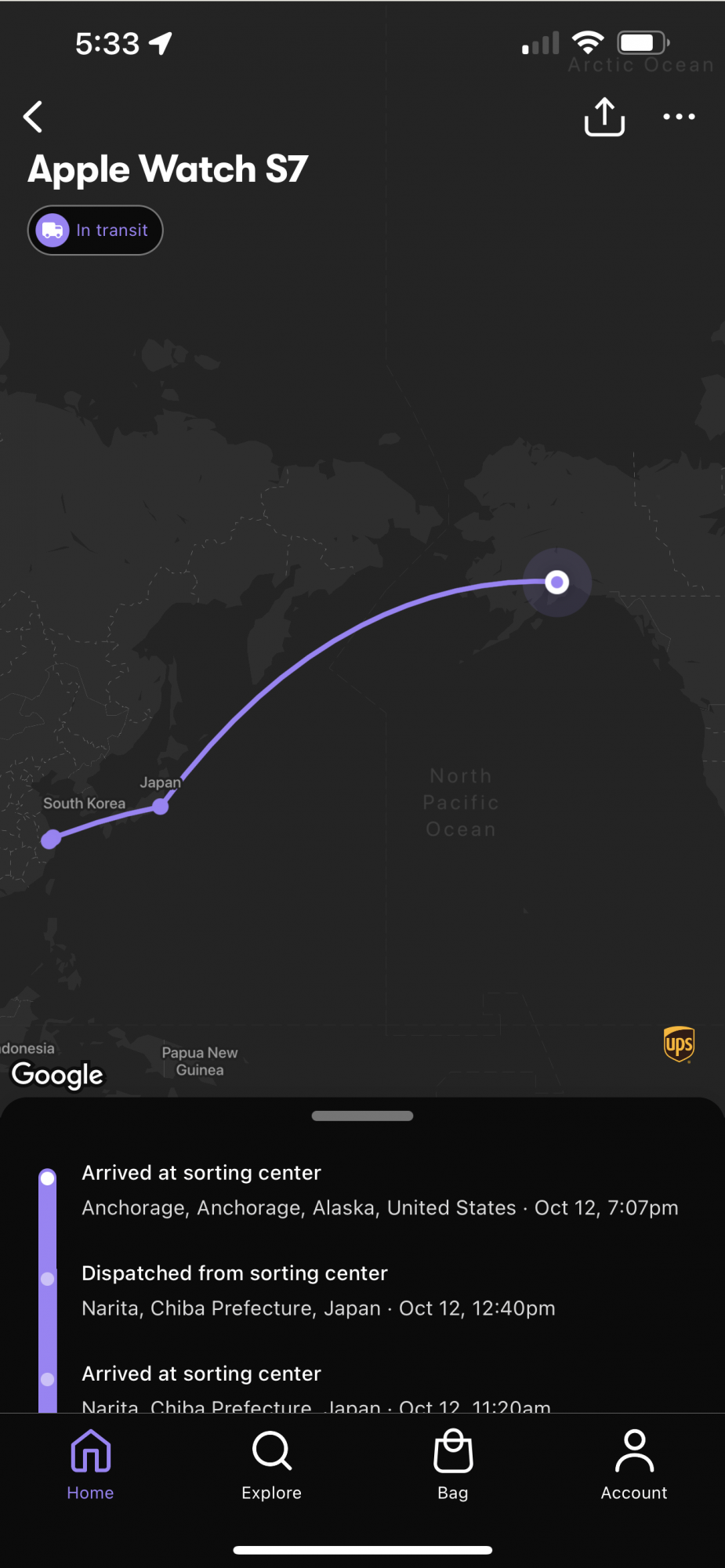Go to the Bag tab

[453, 1464]
